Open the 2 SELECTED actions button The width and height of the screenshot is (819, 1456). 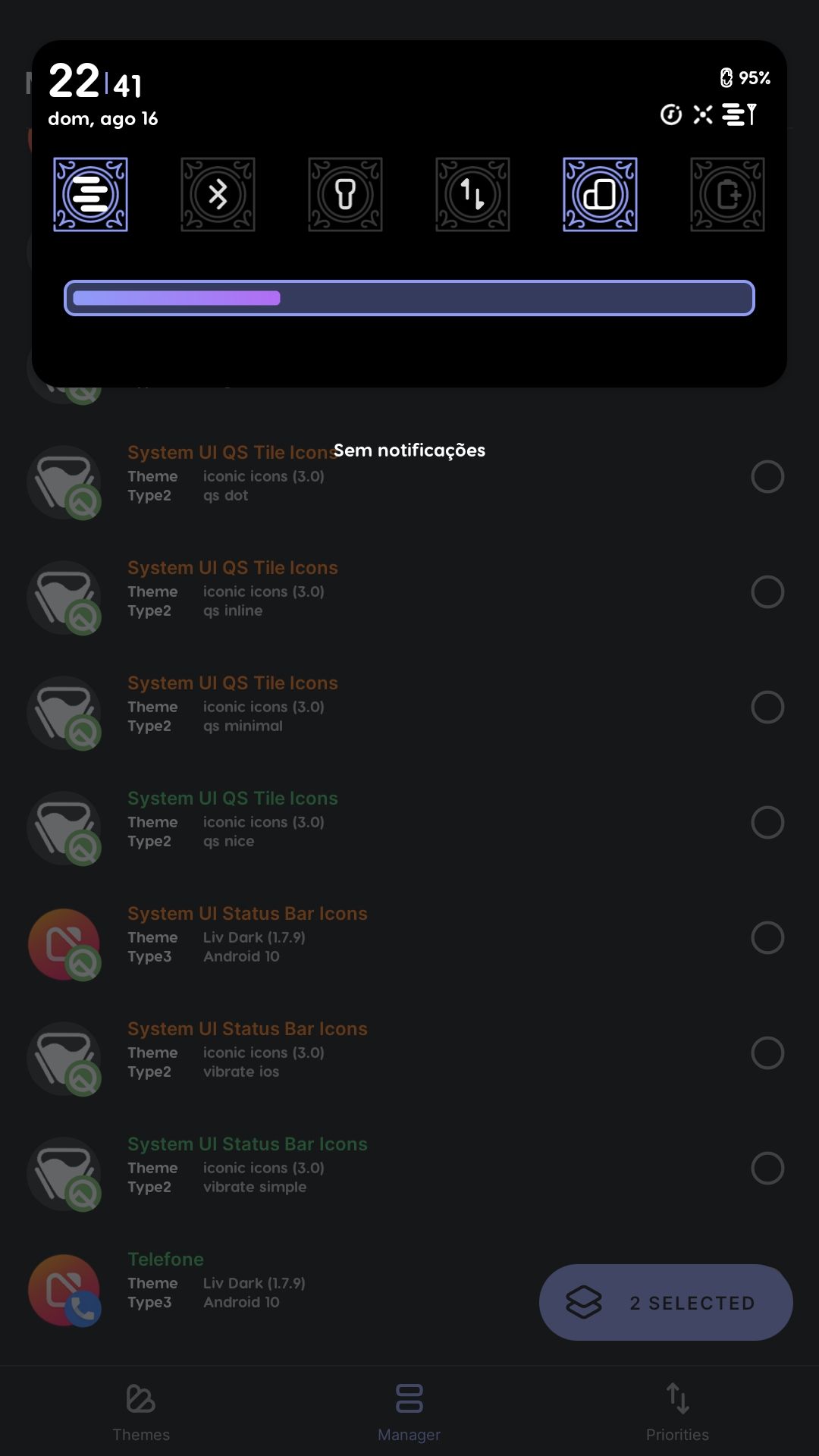coord(666,1302)
